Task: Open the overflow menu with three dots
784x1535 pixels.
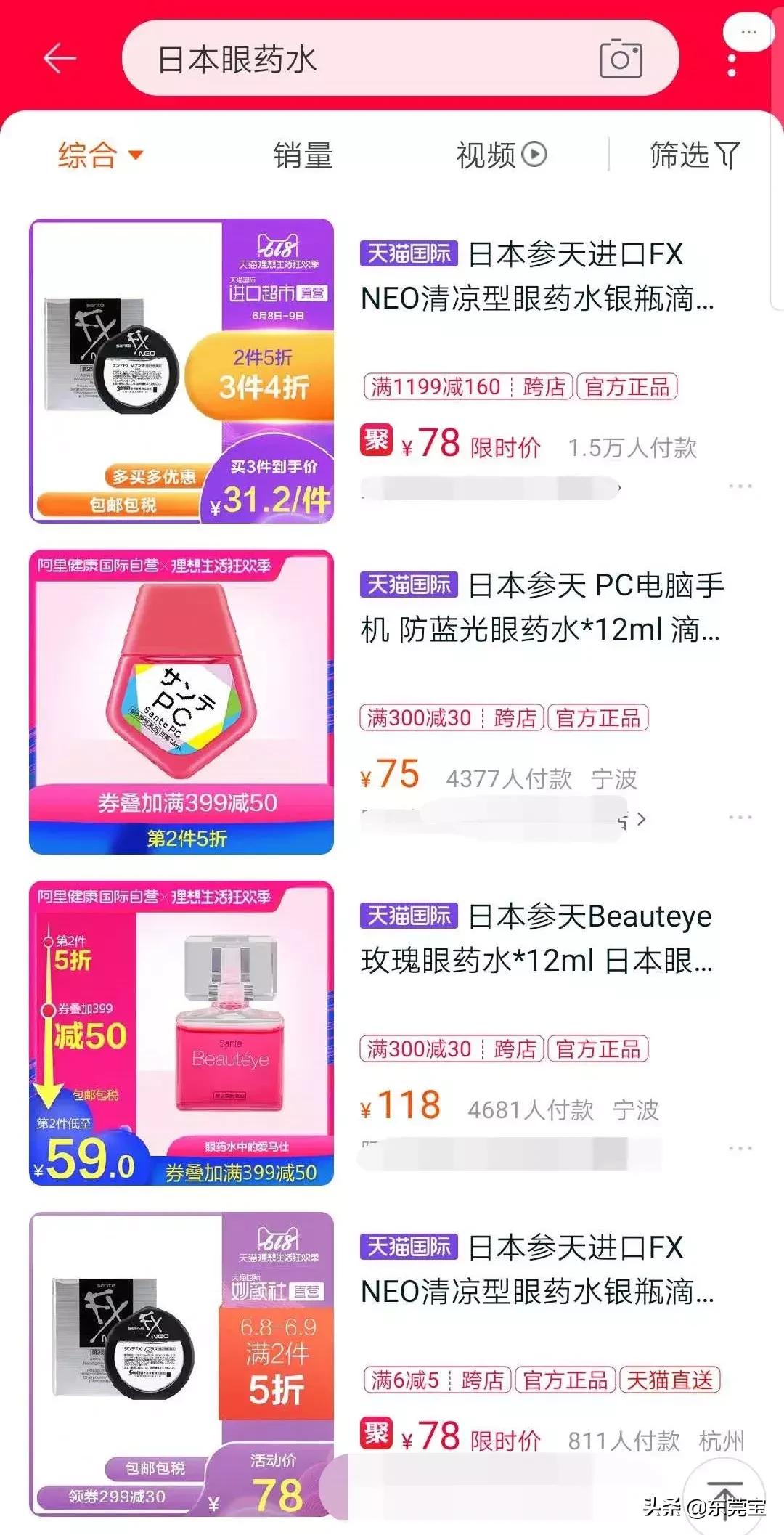Action: [732, 65]
